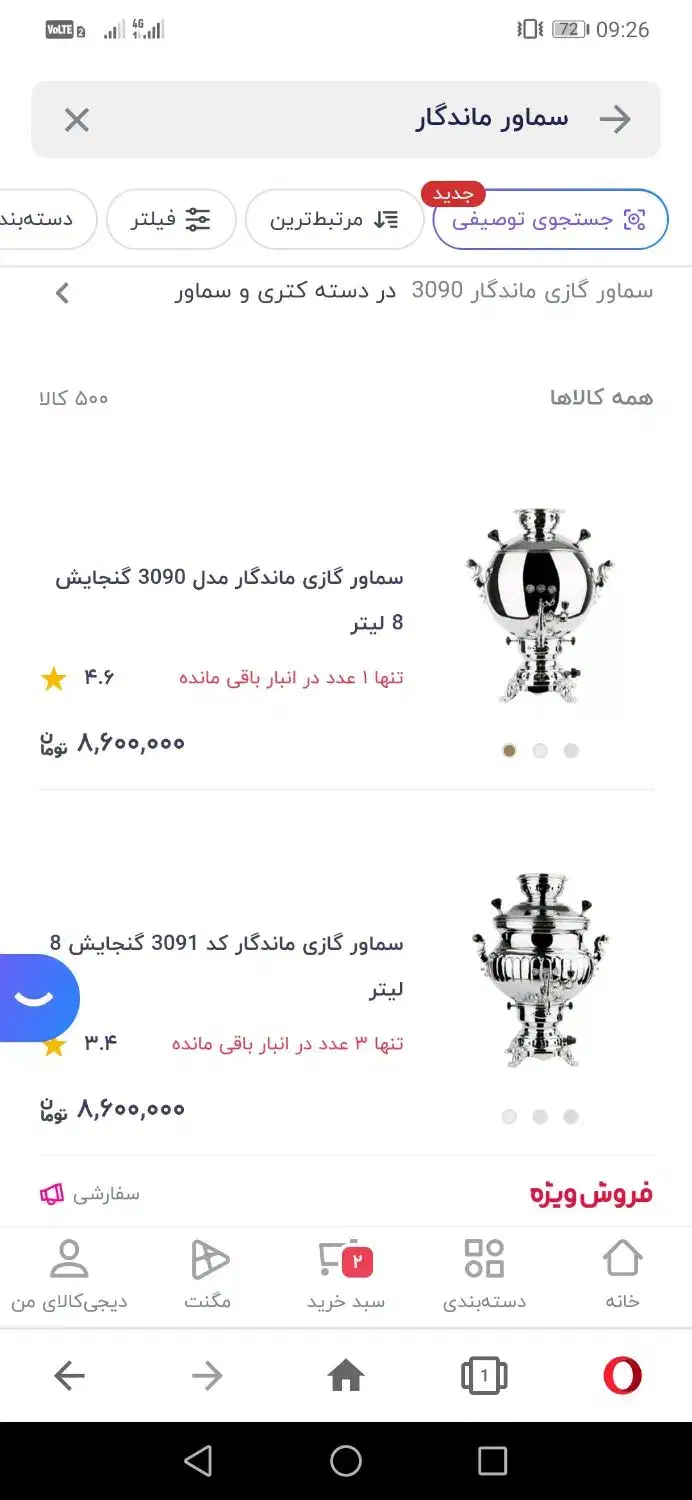The width and height of the screenshot is (692, 1500).
Task: Open the سبد خرید cart tab
Action: tap(345, 1273)
